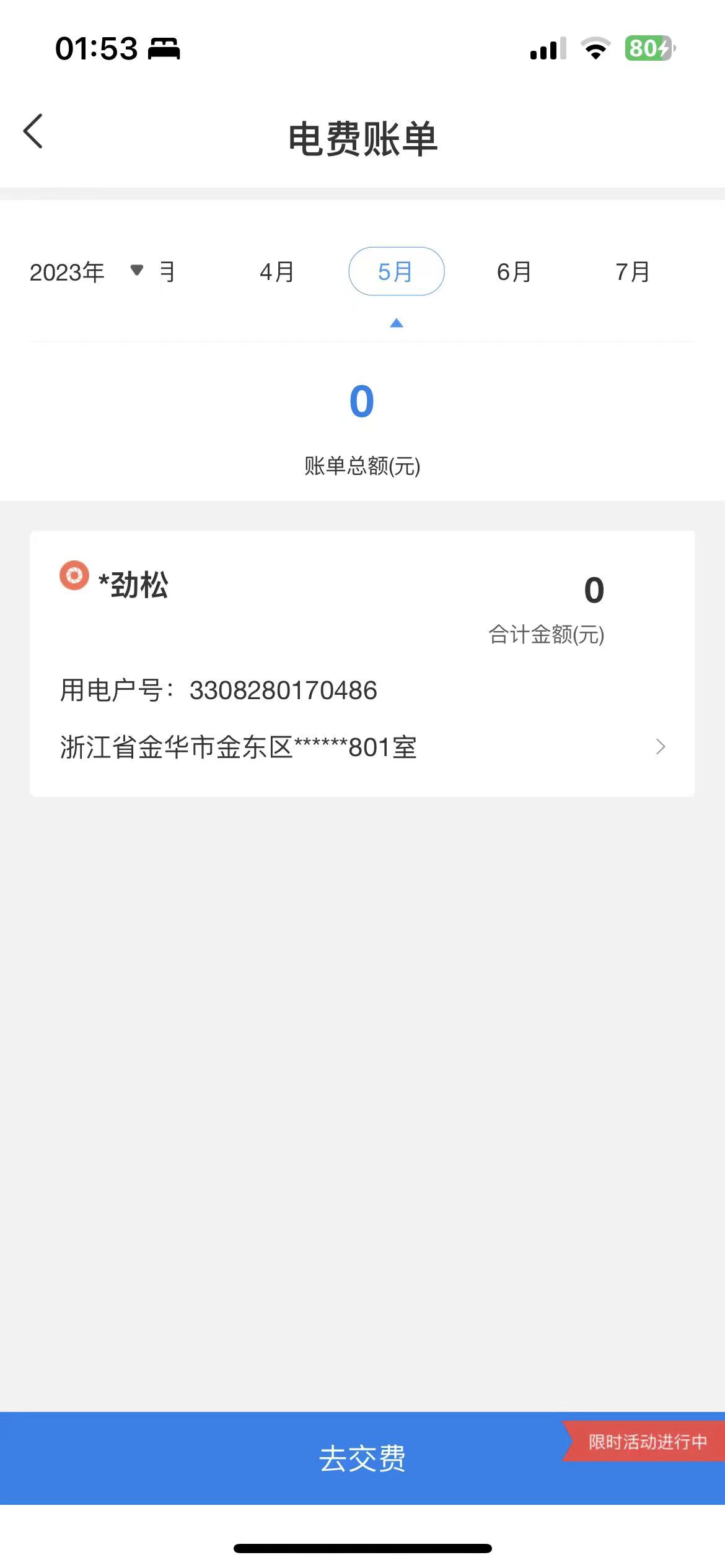Screen dimensions: 725x1568
Task: View the 7月 bill
Action: 633,272
